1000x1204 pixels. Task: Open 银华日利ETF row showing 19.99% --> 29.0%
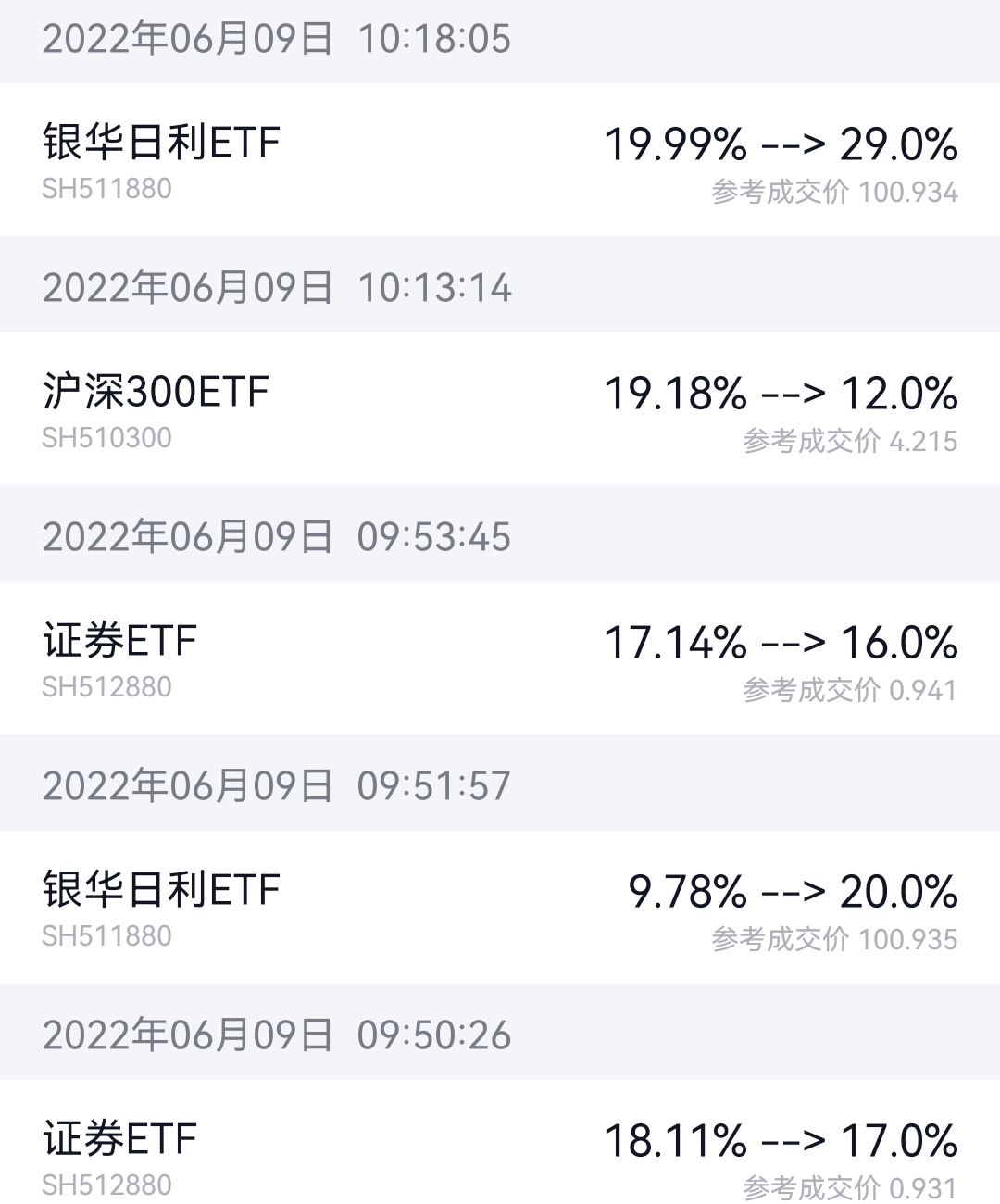500,159
